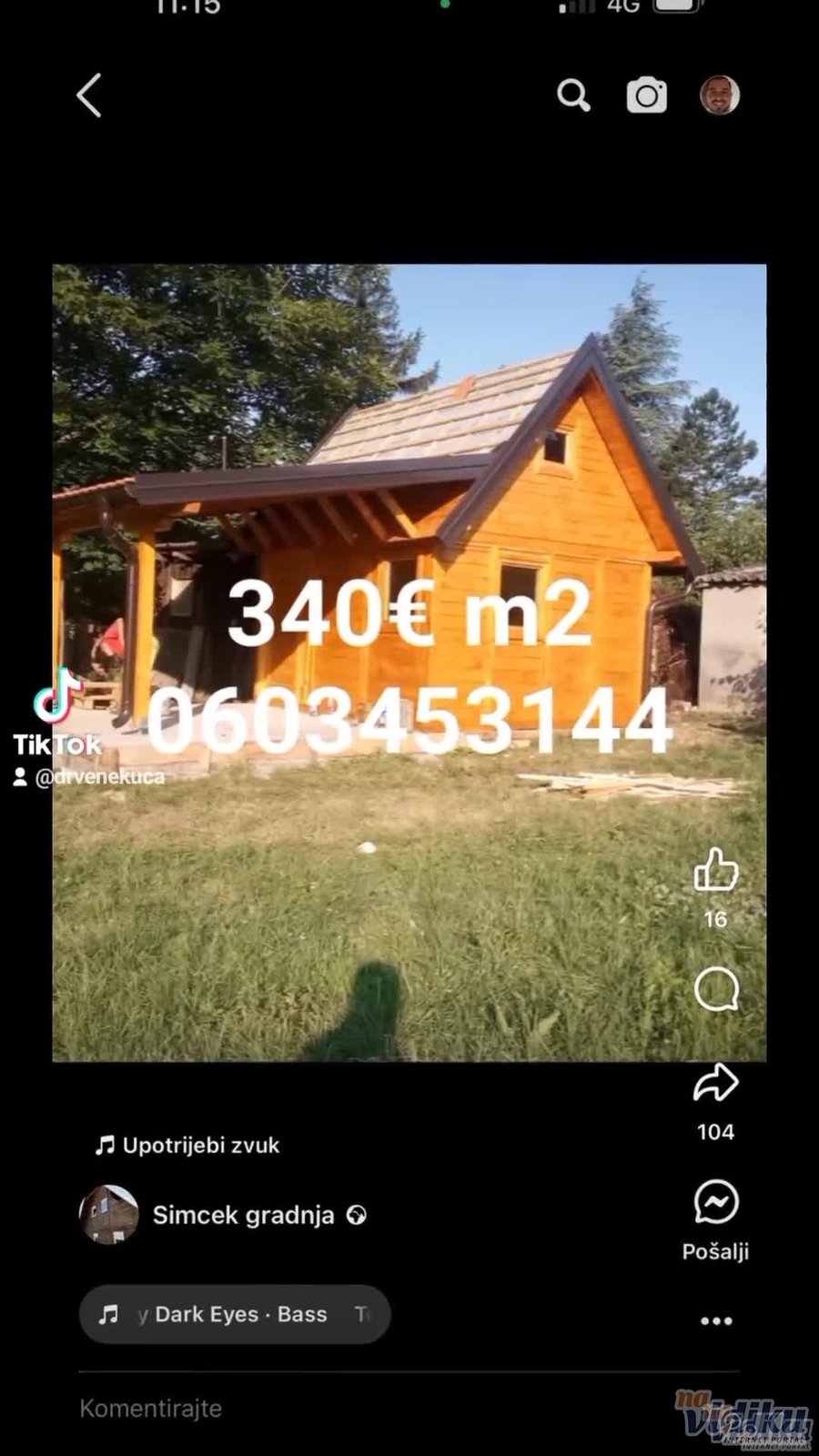This screenshot has height=1456, width=819.
Task: Open the comments bubble
Action: click(x=716, y=989)
